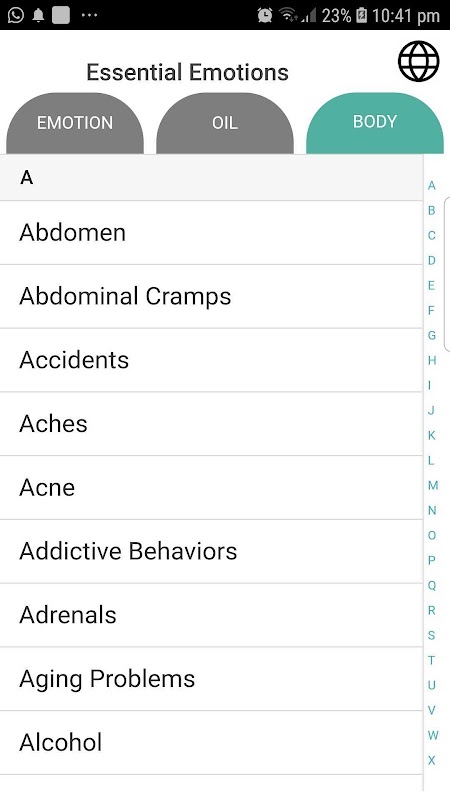450x800 pixels.
Task: View the Accidents entry
Action: [x=211, y=360]
